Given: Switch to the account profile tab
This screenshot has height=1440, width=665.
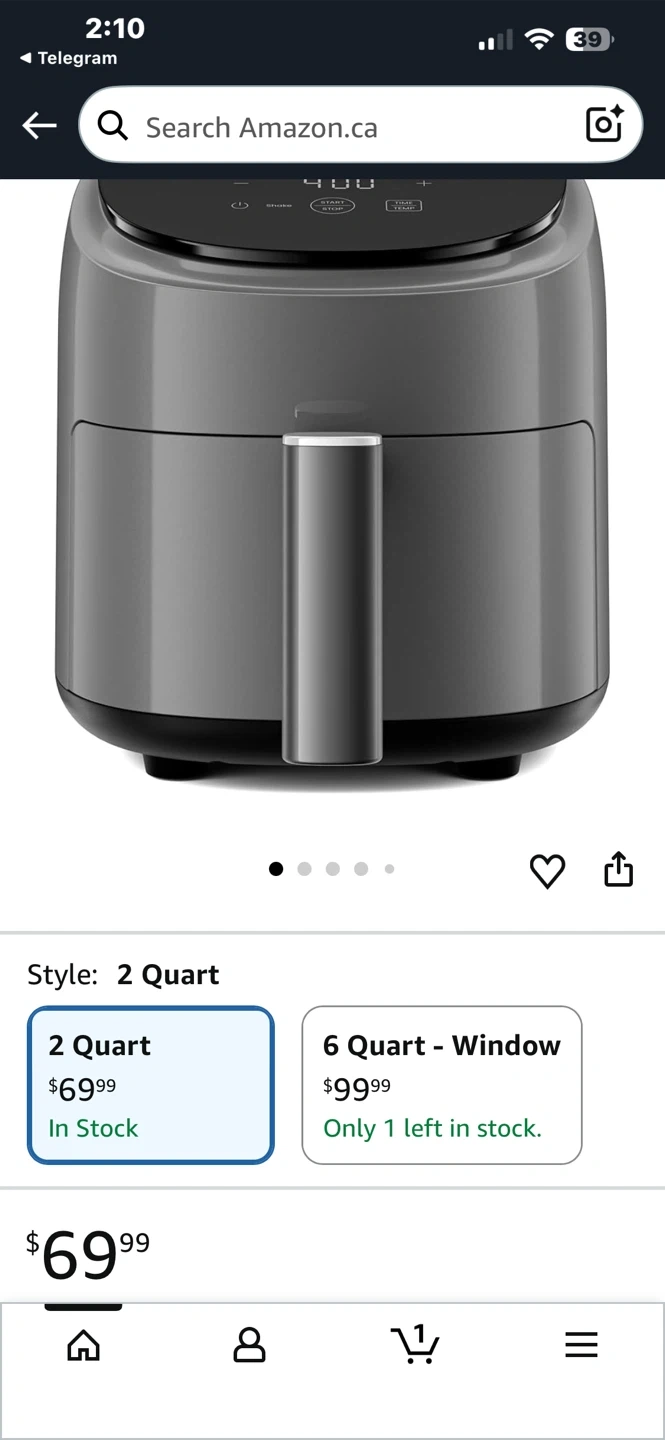Looking at the screenshot, I should point(249,1345).
